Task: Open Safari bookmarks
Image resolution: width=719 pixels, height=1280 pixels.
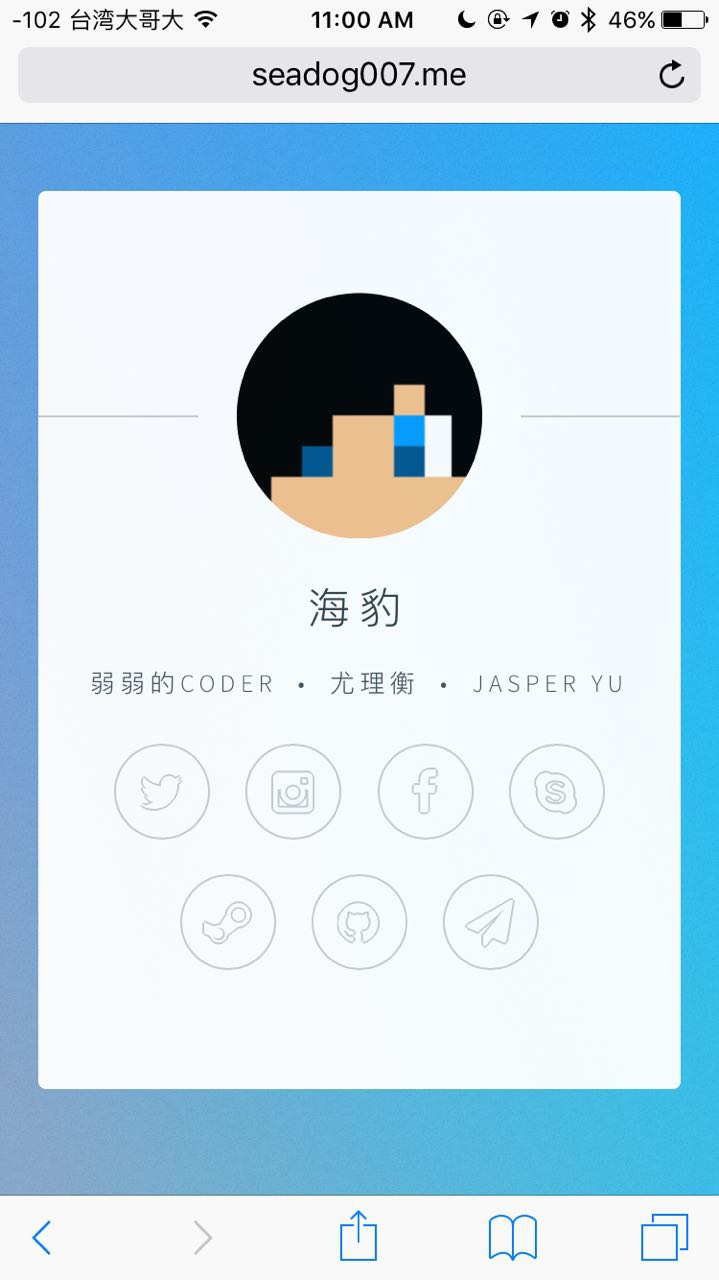Action: (x=512, y=1238)
